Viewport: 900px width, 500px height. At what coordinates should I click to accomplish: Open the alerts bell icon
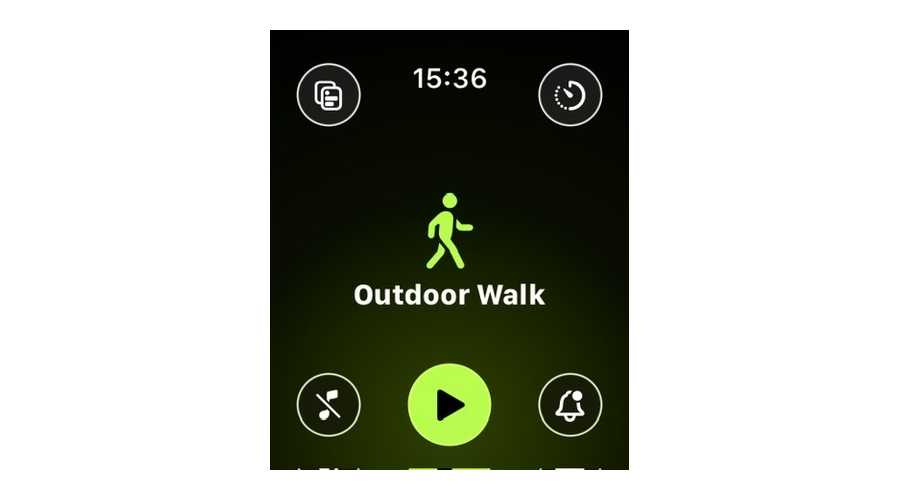pos(570,405)
